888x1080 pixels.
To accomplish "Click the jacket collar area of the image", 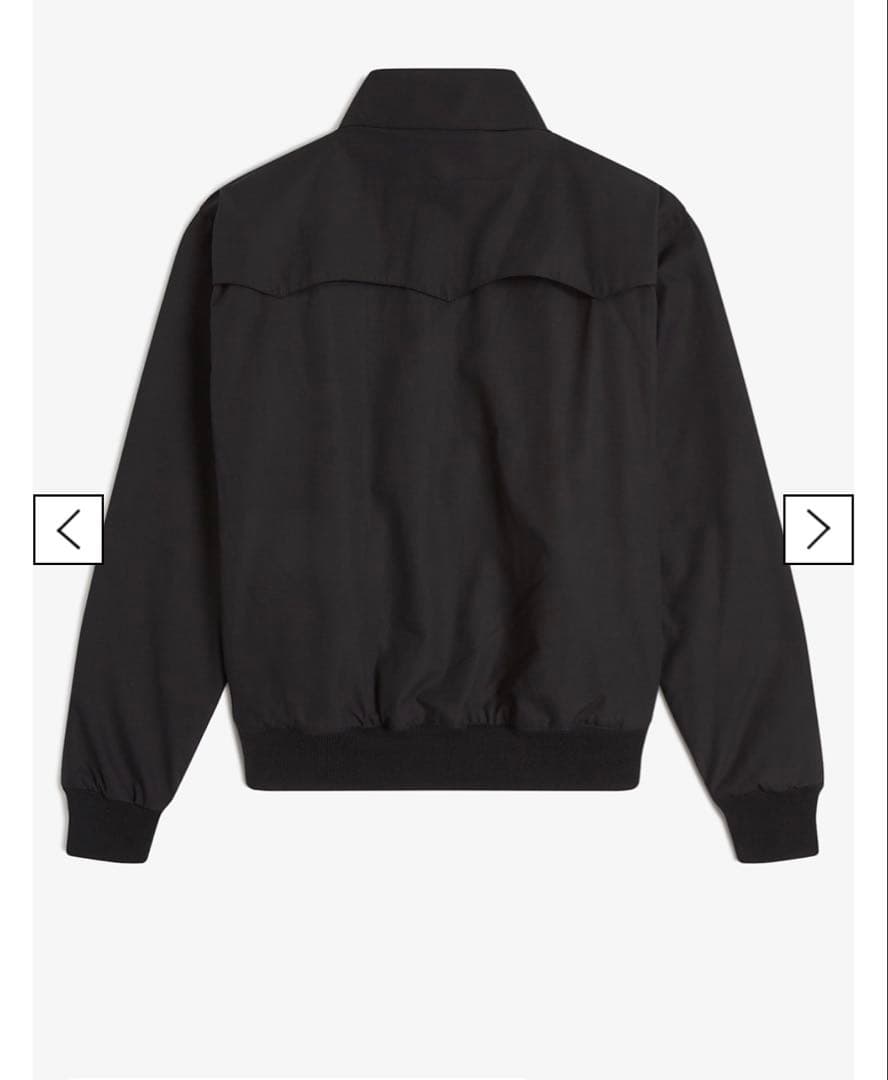I will click(440, 100).
